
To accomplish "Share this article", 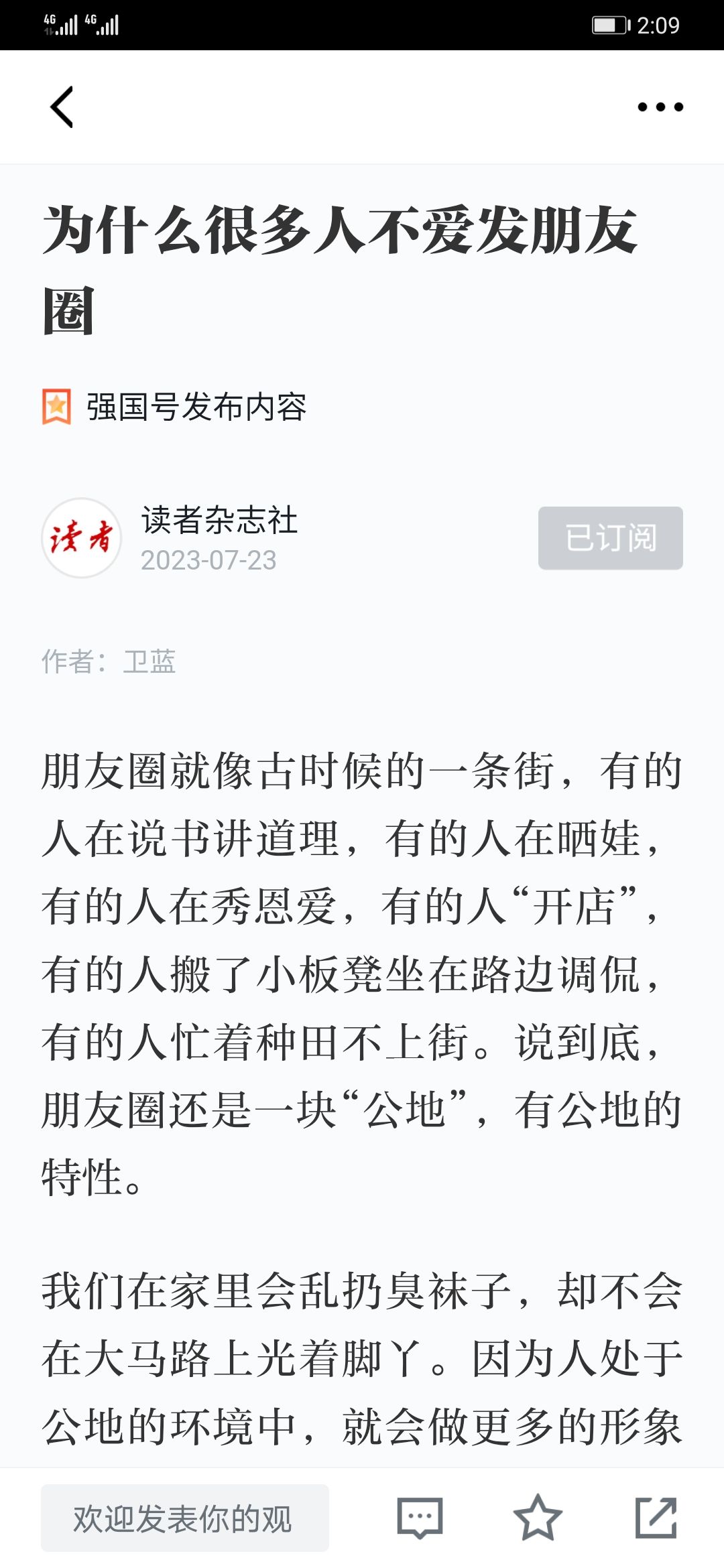I will 656,1518.
